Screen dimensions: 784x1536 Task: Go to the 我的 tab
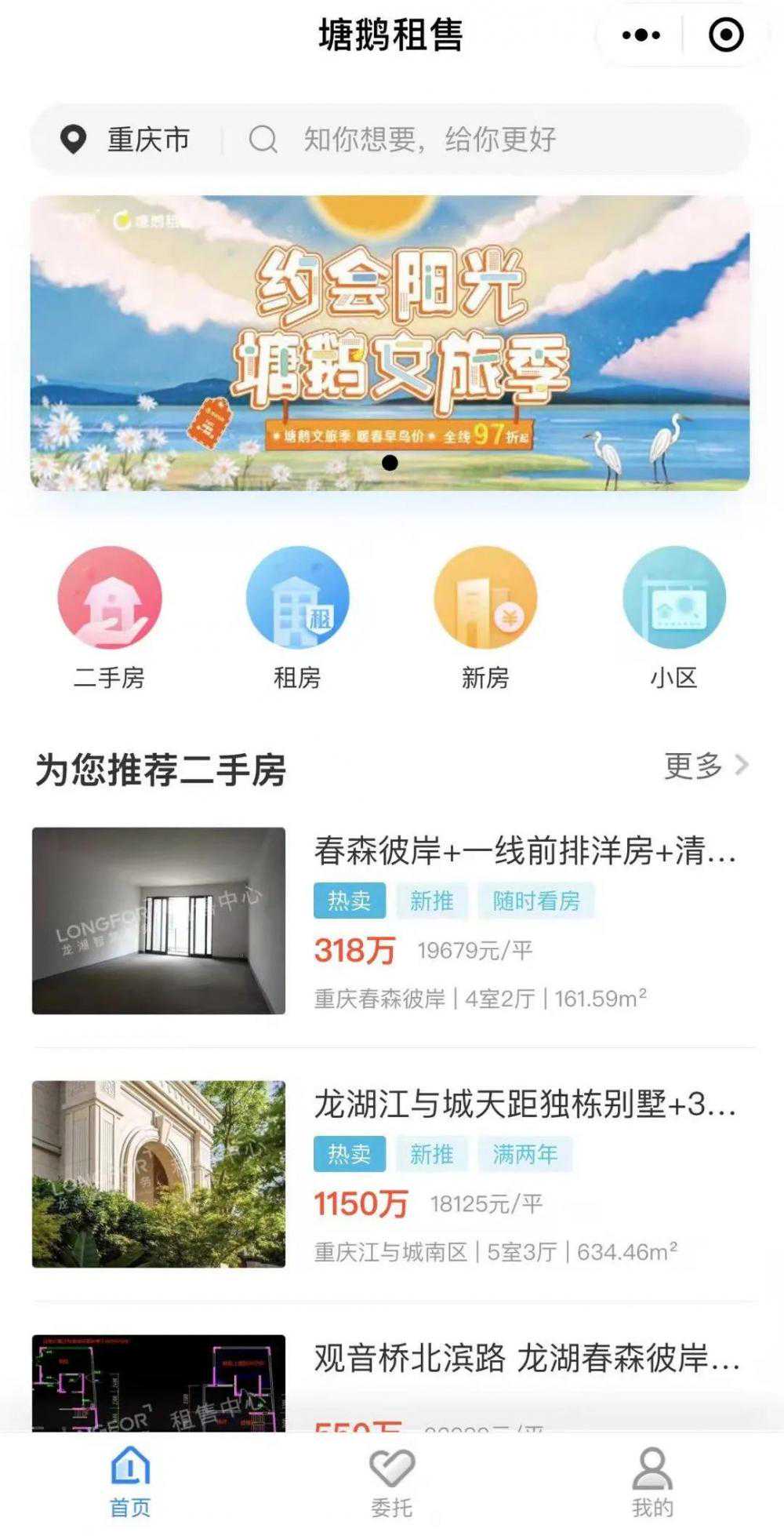(652, 1482)
